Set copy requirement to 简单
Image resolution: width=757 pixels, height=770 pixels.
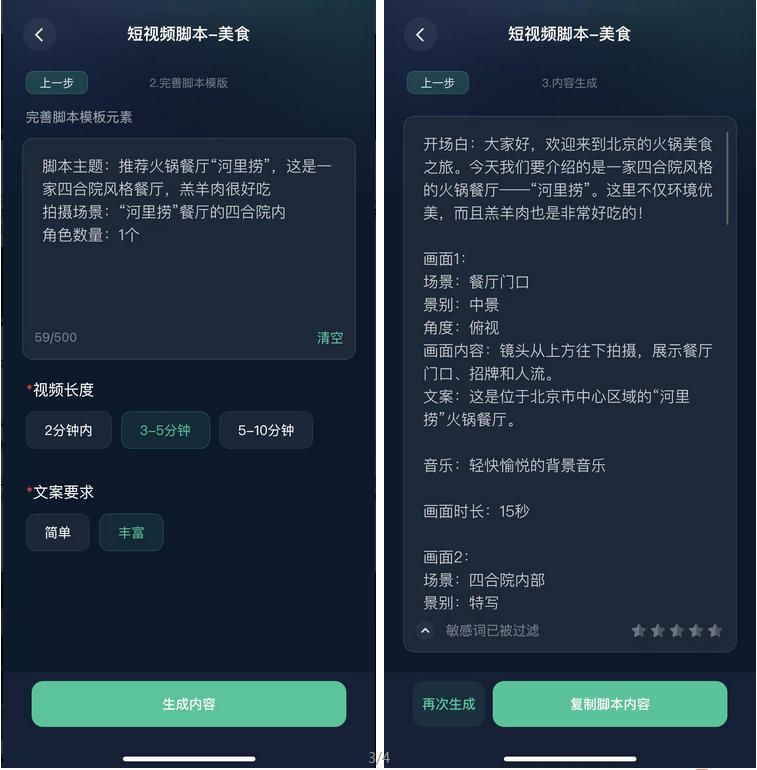click(x=58, y=532)
